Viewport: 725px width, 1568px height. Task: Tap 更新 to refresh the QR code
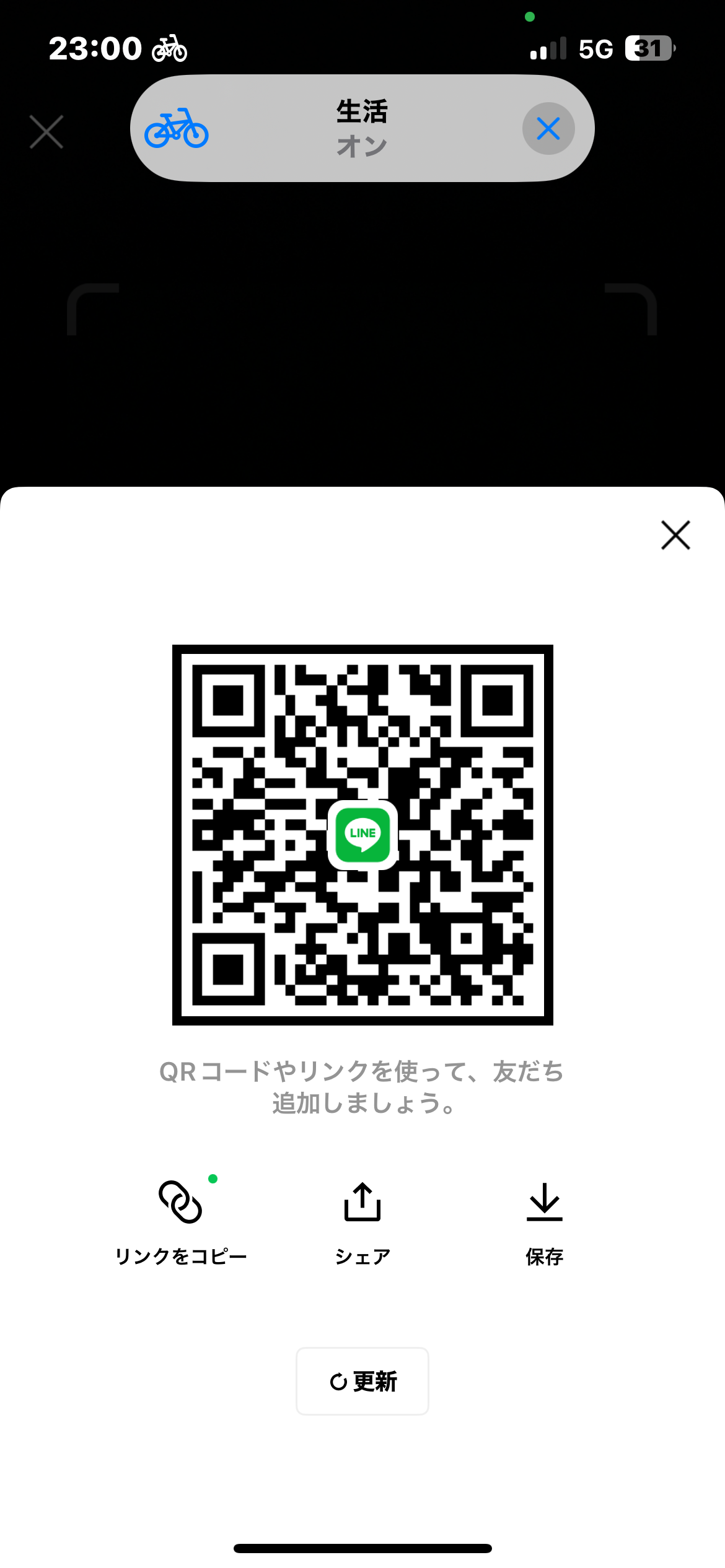[x=362, y=1381]
